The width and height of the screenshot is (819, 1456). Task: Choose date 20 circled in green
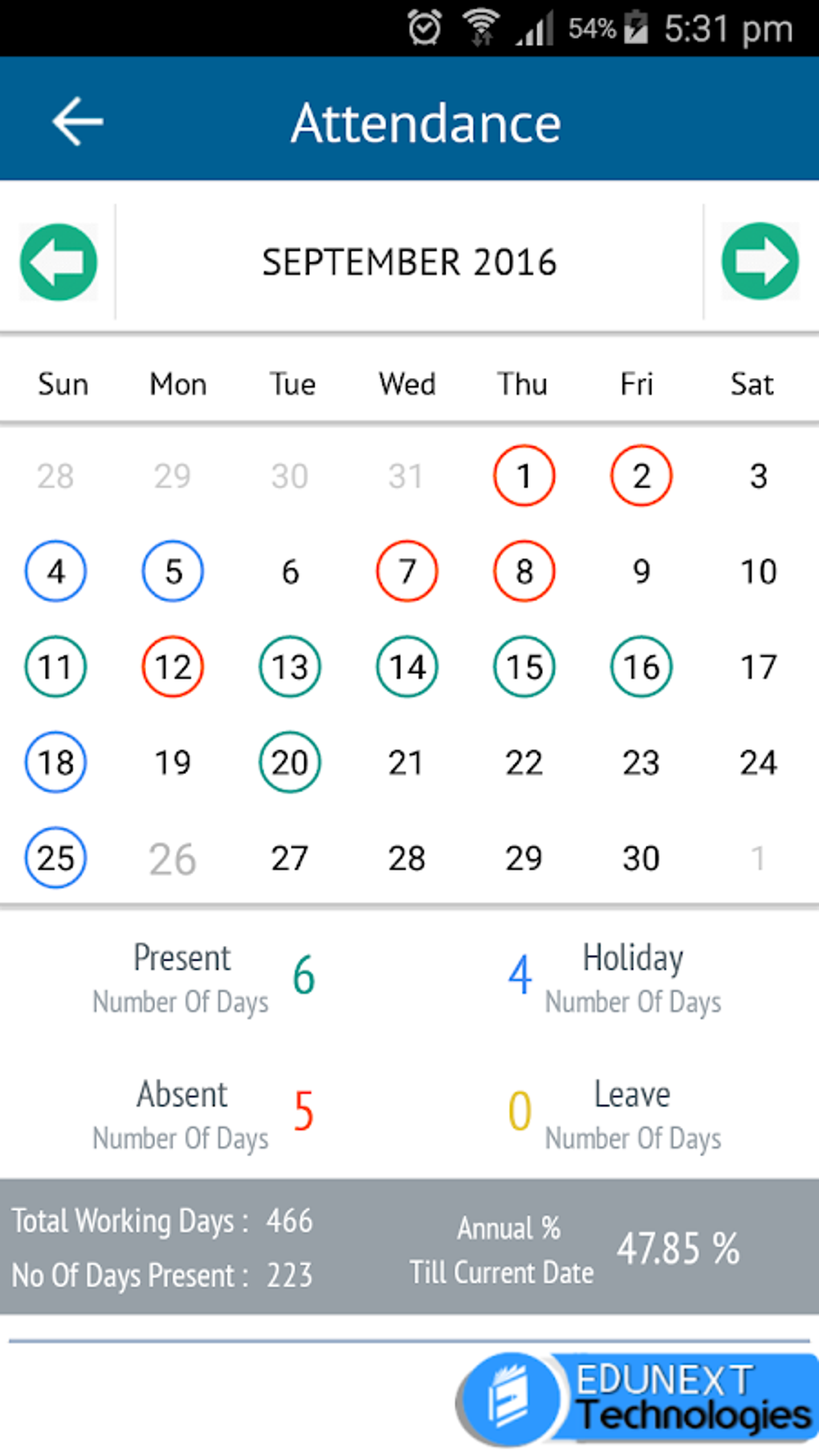[x=290, y=762]
